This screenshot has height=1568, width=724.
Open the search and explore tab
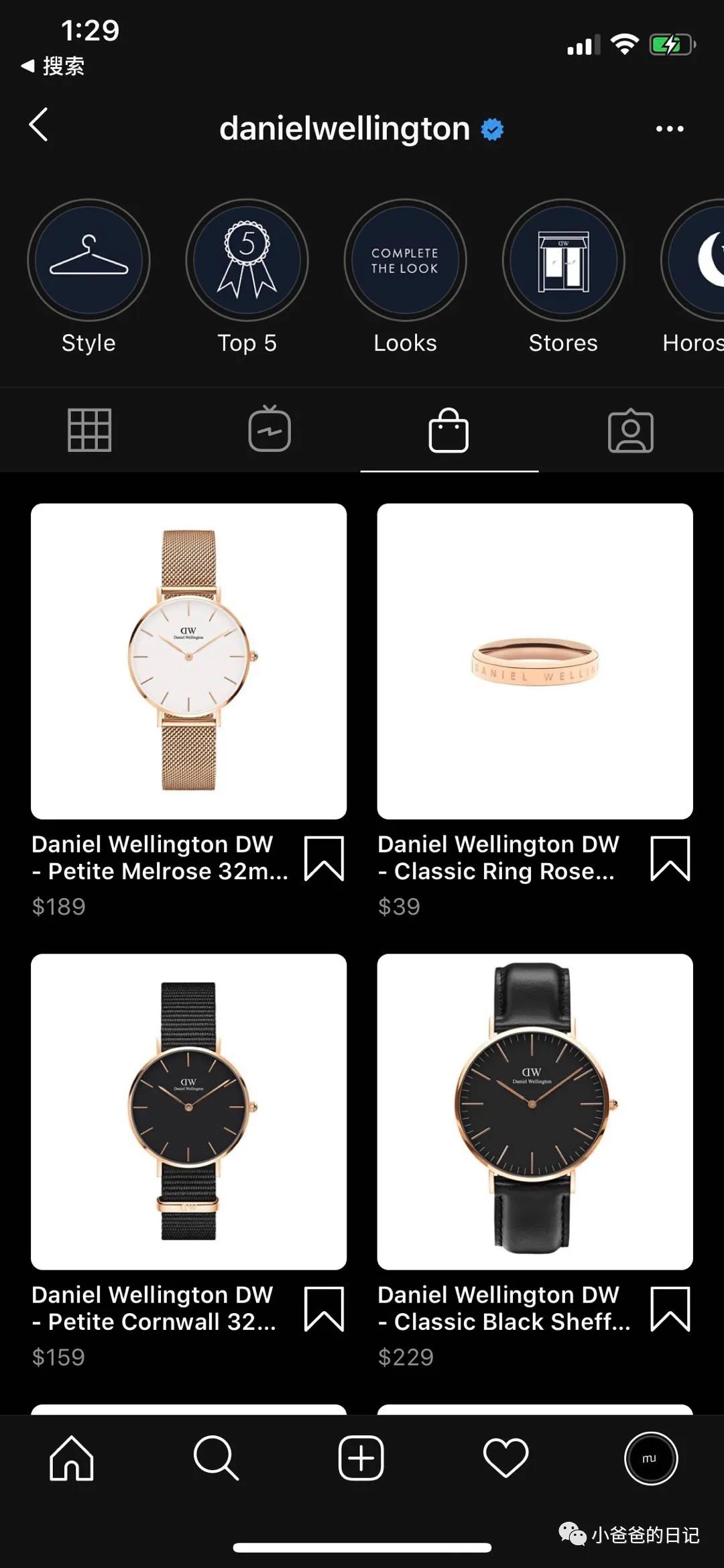pos(216,1459)
